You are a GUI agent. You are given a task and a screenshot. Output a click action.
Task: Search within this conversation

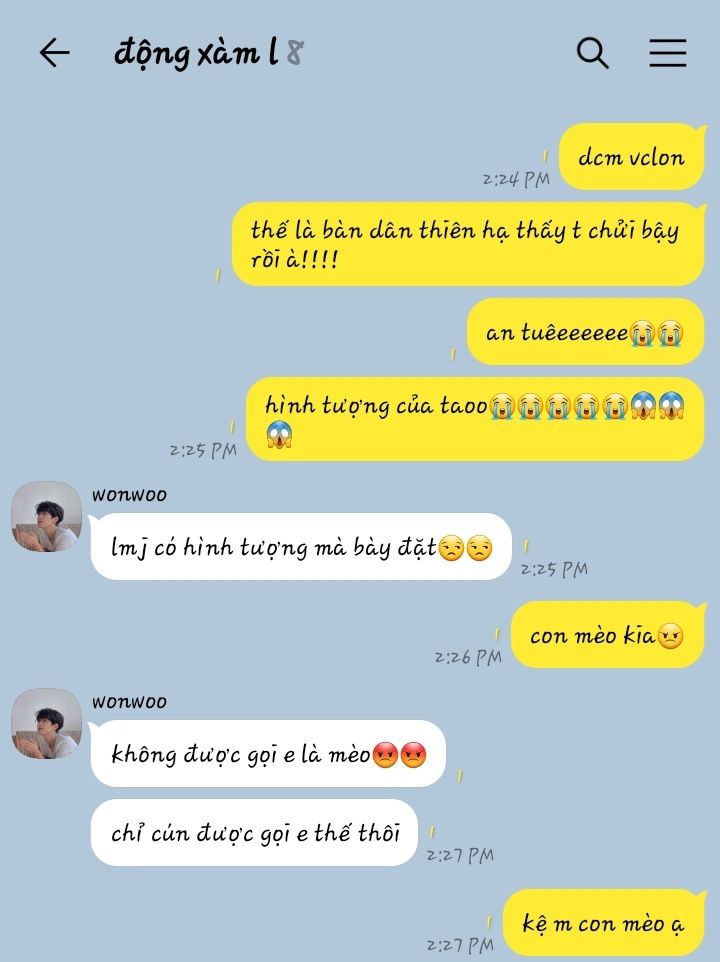592,53
